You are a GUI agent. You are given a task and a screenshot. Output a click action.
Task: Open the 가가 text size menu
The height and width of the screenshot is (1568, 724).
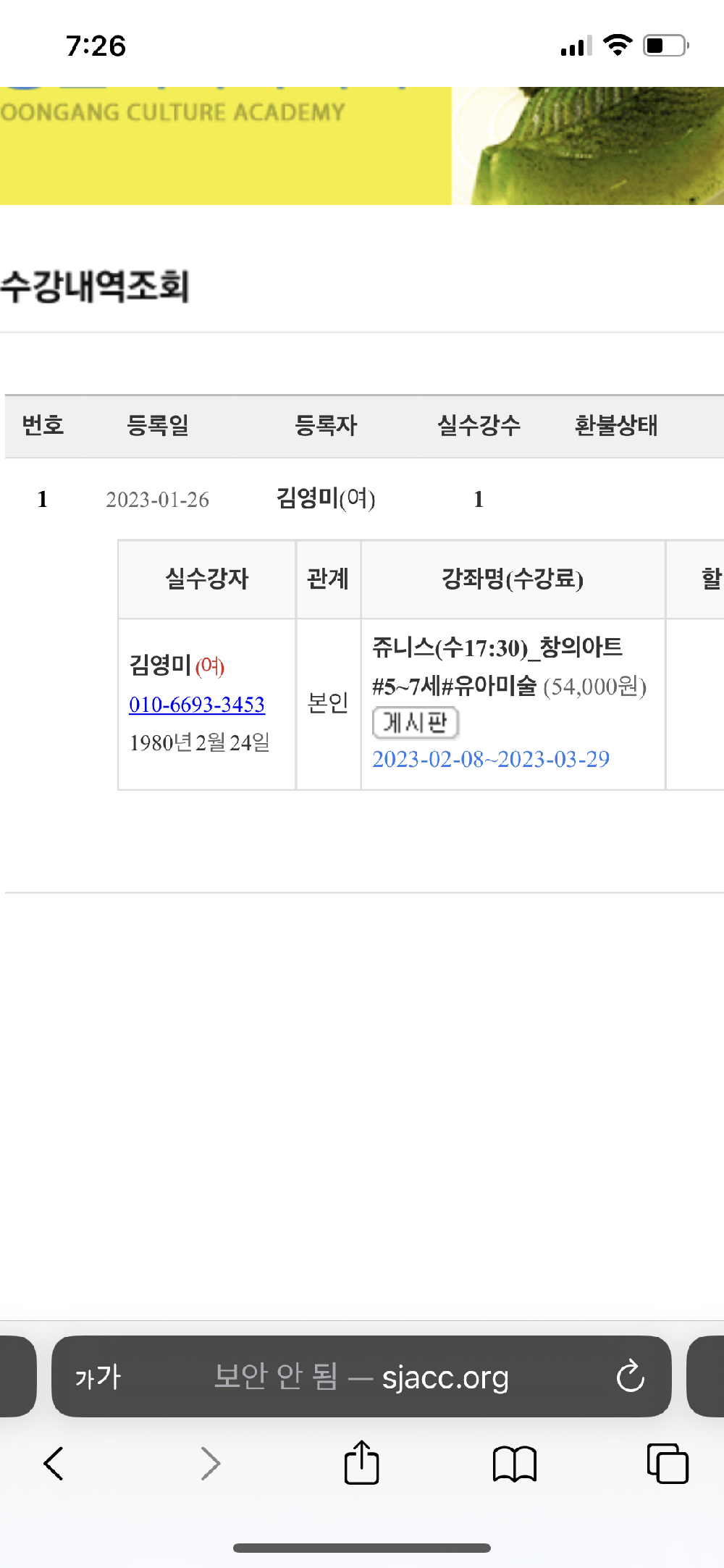[98, 1377]
